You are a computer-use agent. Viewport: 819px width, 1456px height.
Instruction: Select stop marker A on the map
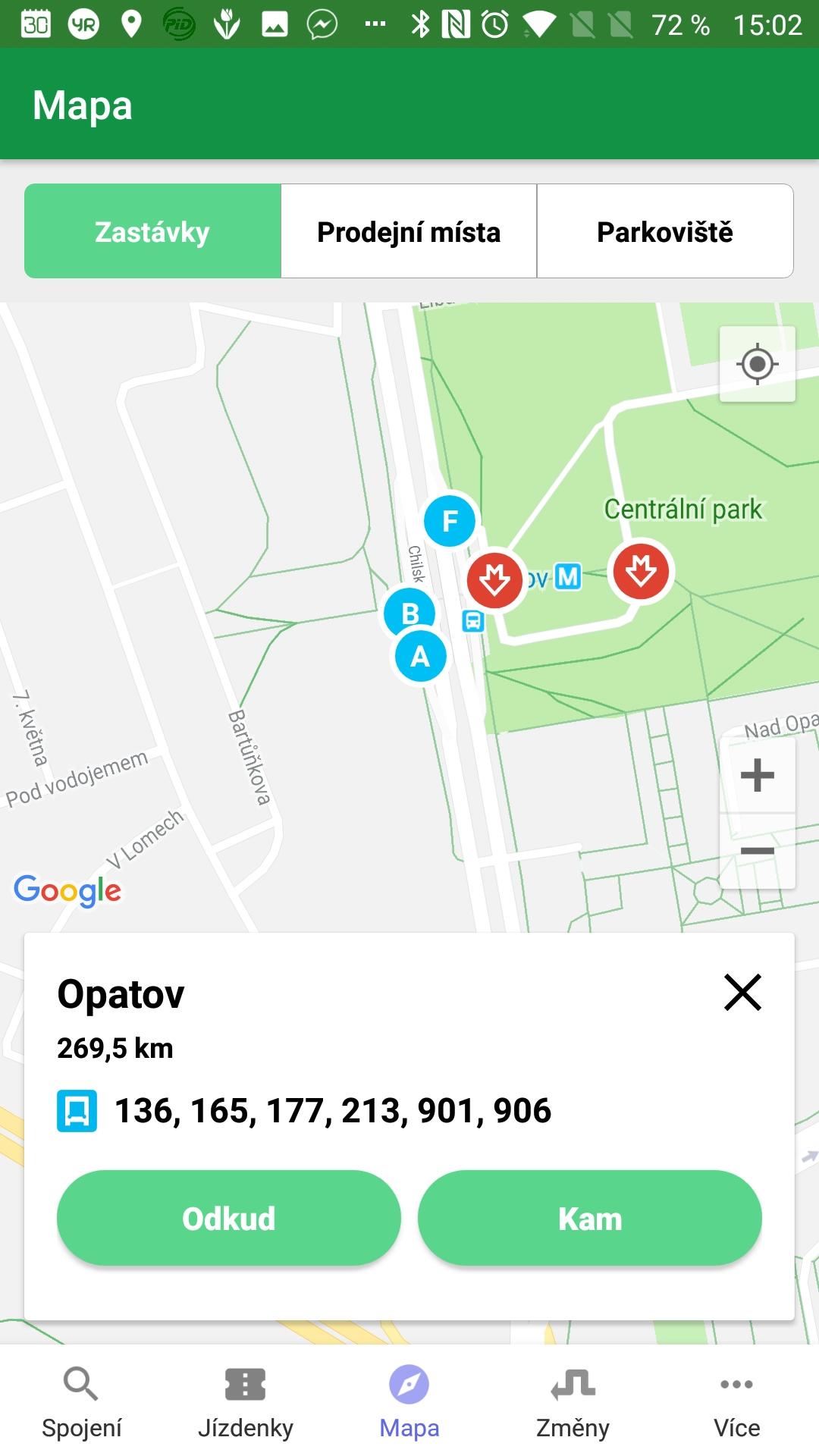coord(420,656)
